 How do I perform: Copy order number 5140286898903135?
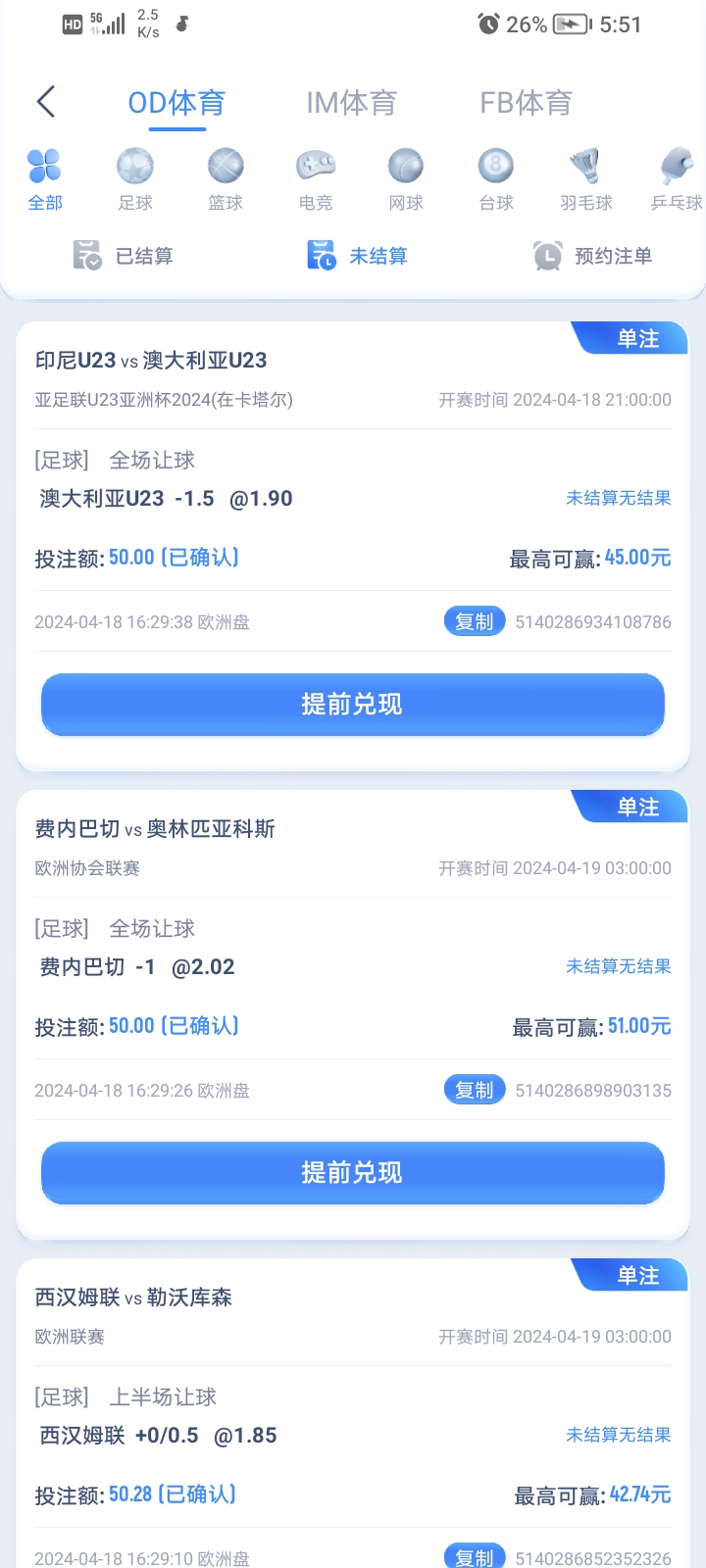(x=475, y=1090)
